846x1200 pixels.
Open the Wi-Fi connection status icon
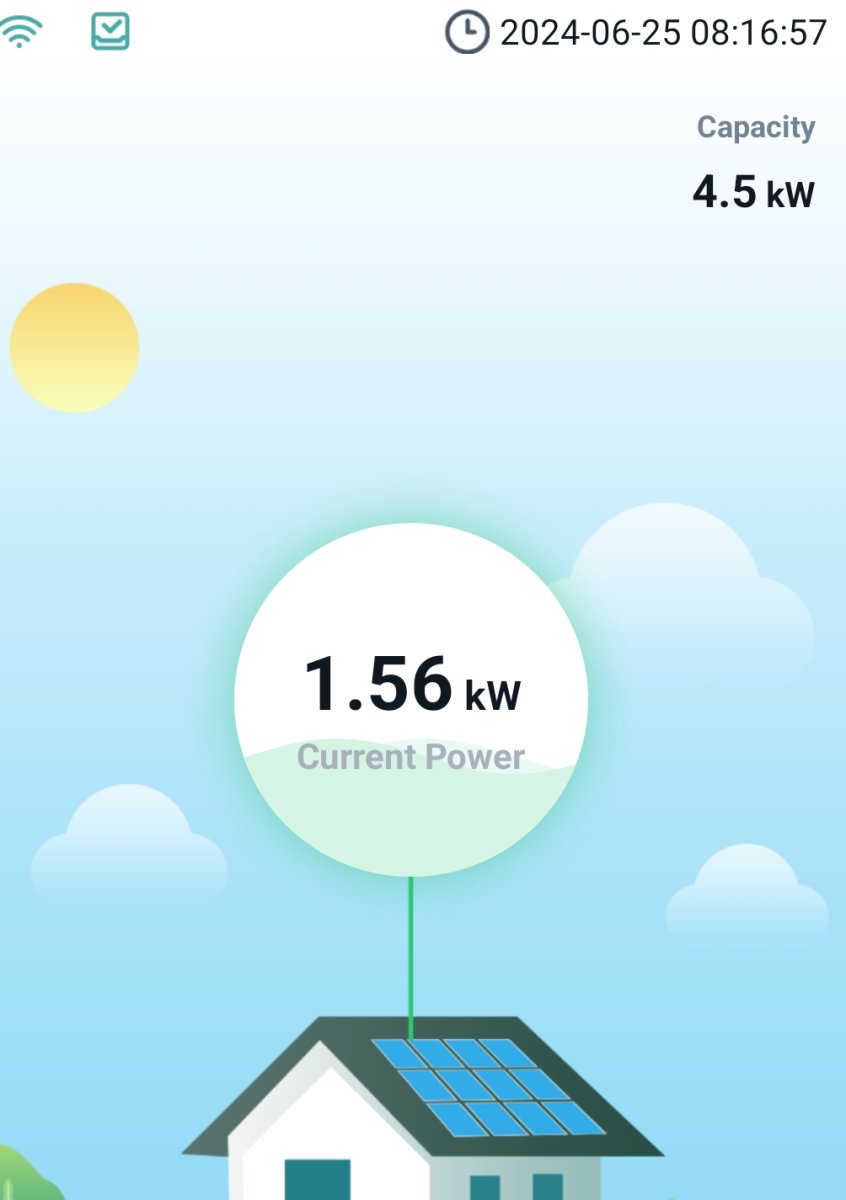[21, 33]
